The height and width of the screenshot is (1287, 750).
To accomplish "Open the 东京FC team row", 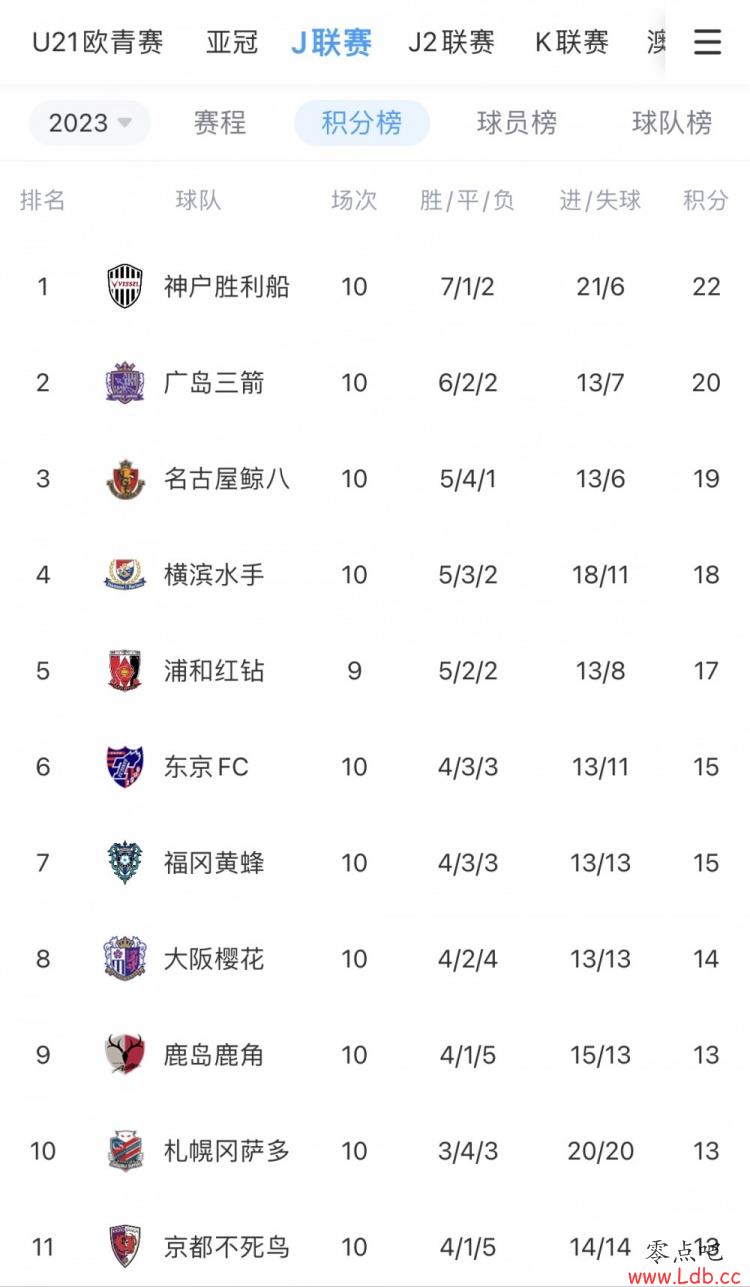I will pos(375,767).
